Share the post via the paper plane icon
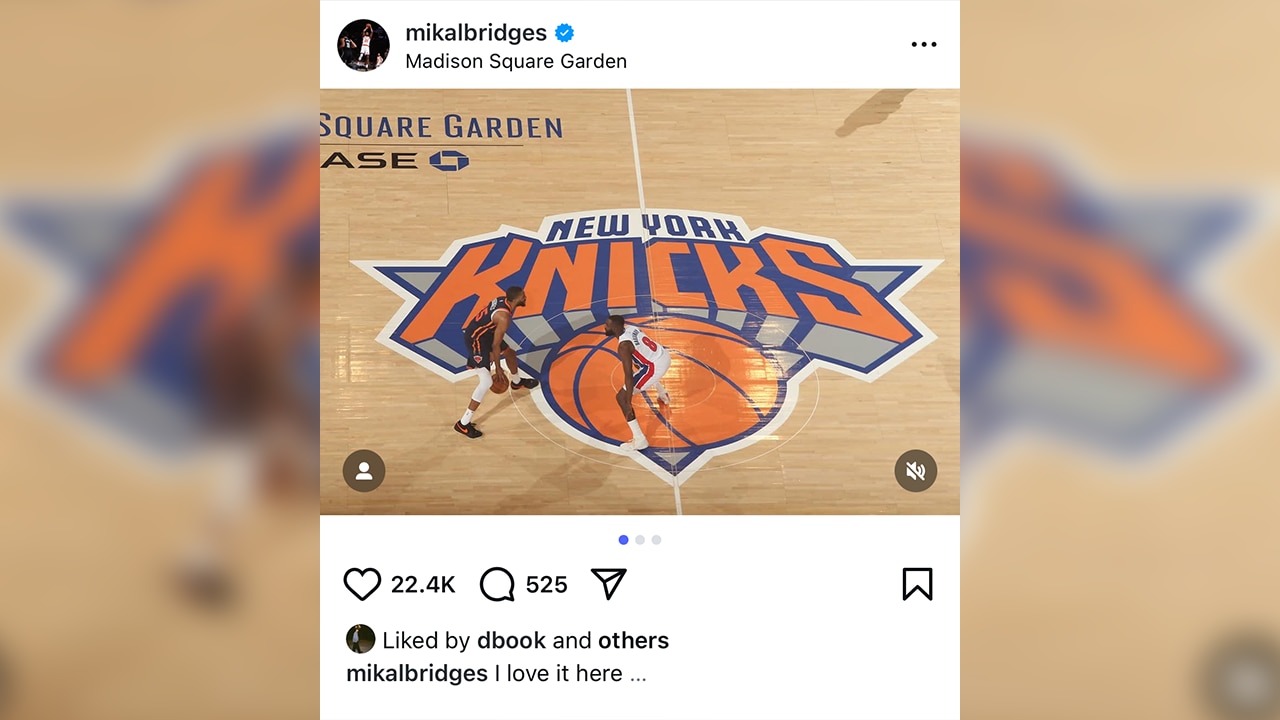1280x720 pixels. [608, 584]
